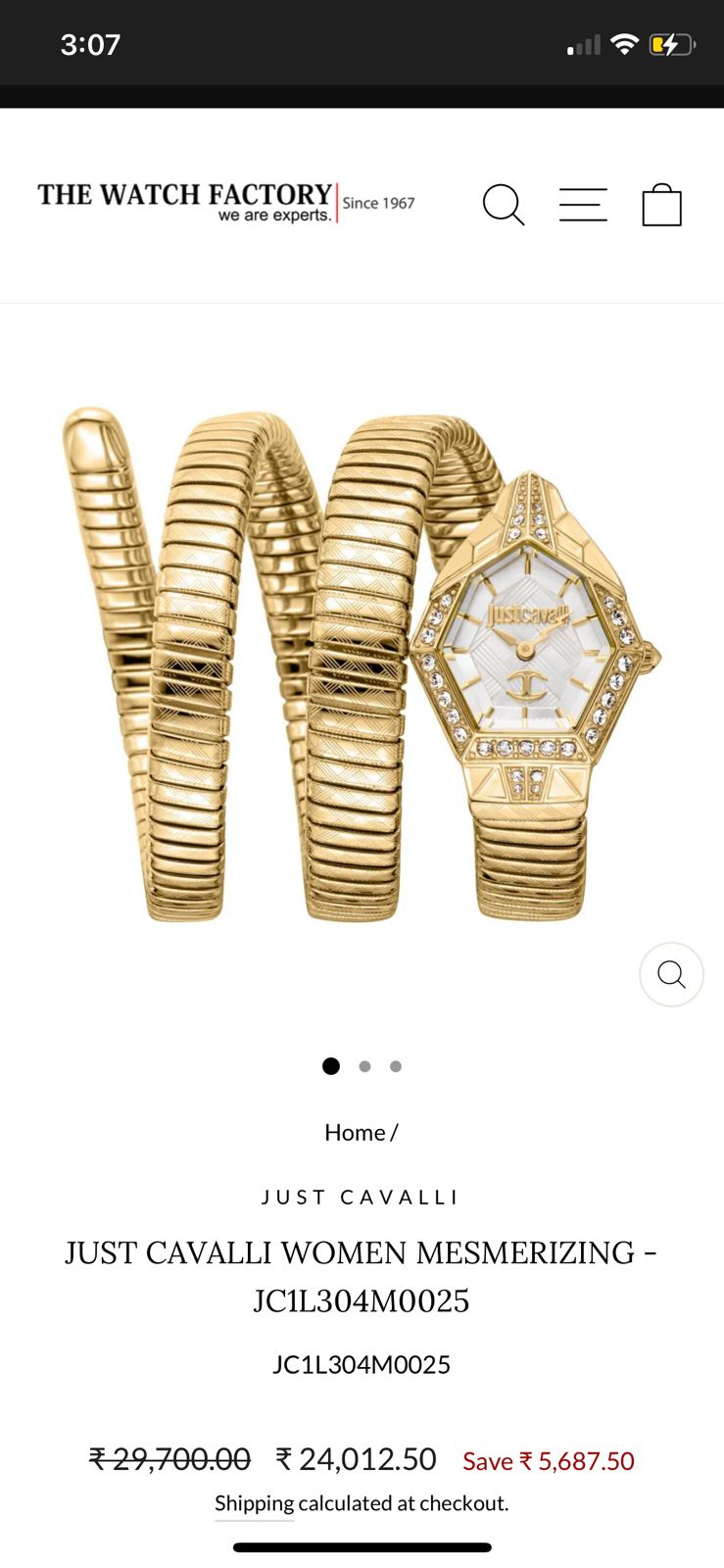Jump to the second image dot

click(364, 1066)
